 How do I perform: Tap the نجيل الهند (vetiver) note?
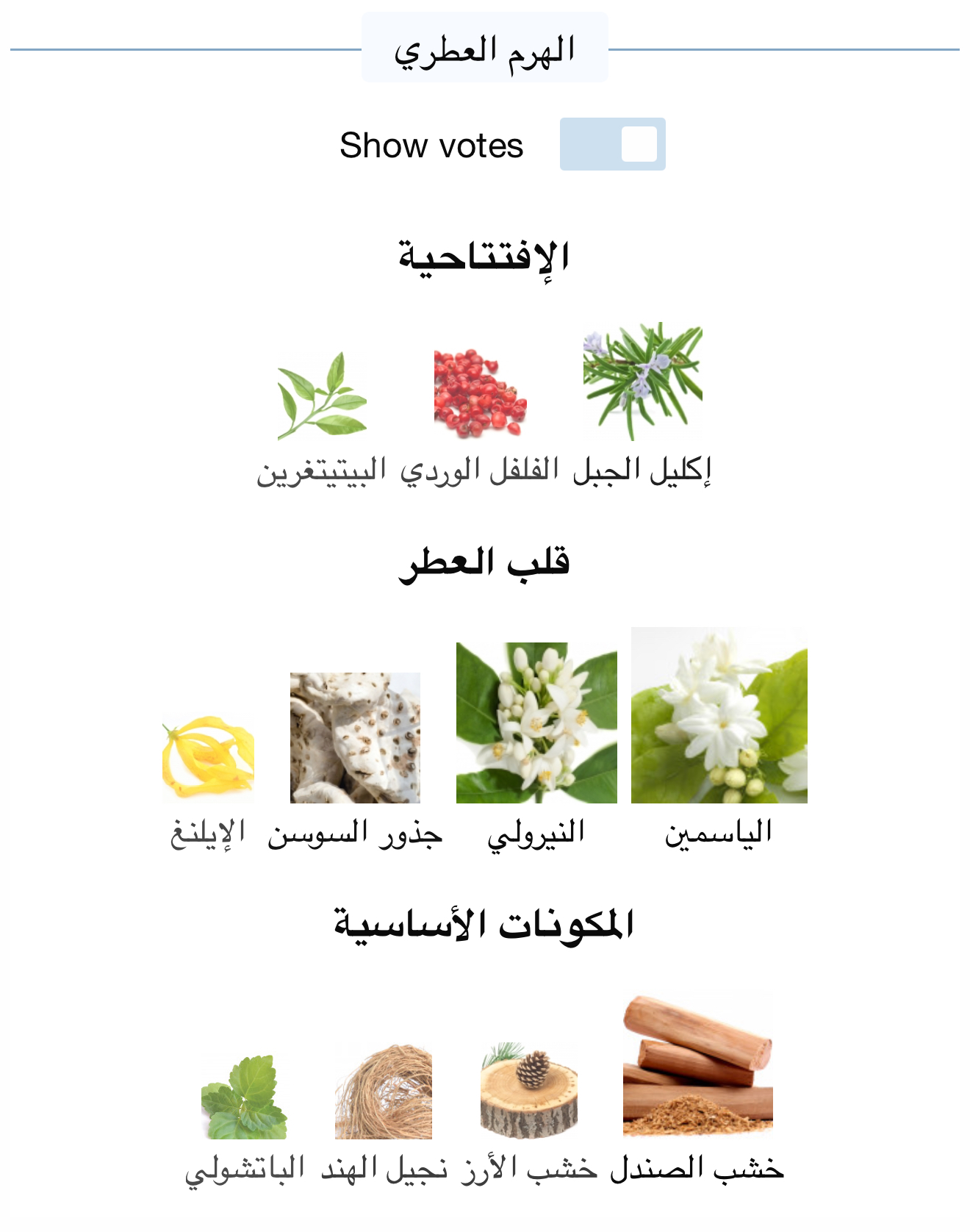pos(384,1092)
